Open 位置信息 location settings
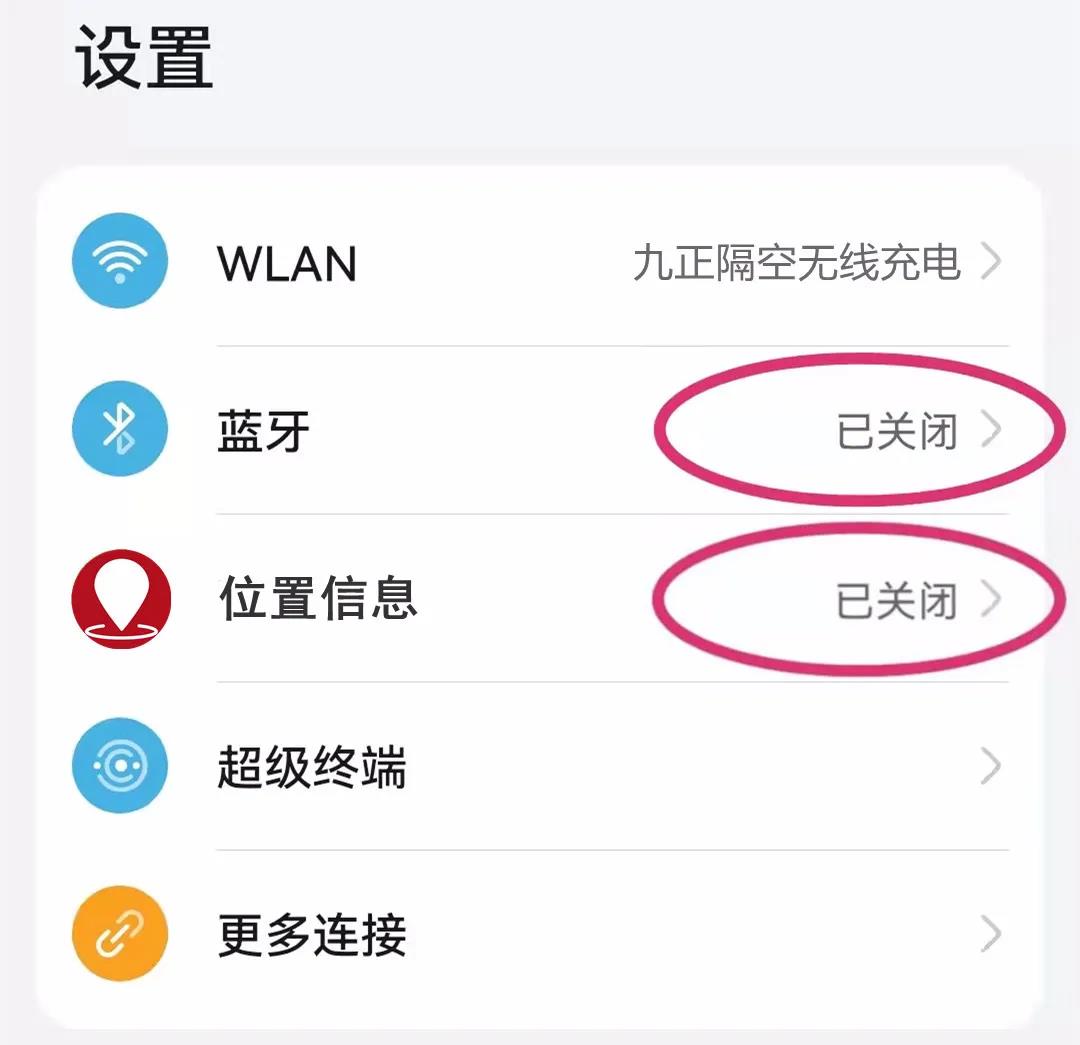Screen dimensions: 1080x1045 (539, 598)
